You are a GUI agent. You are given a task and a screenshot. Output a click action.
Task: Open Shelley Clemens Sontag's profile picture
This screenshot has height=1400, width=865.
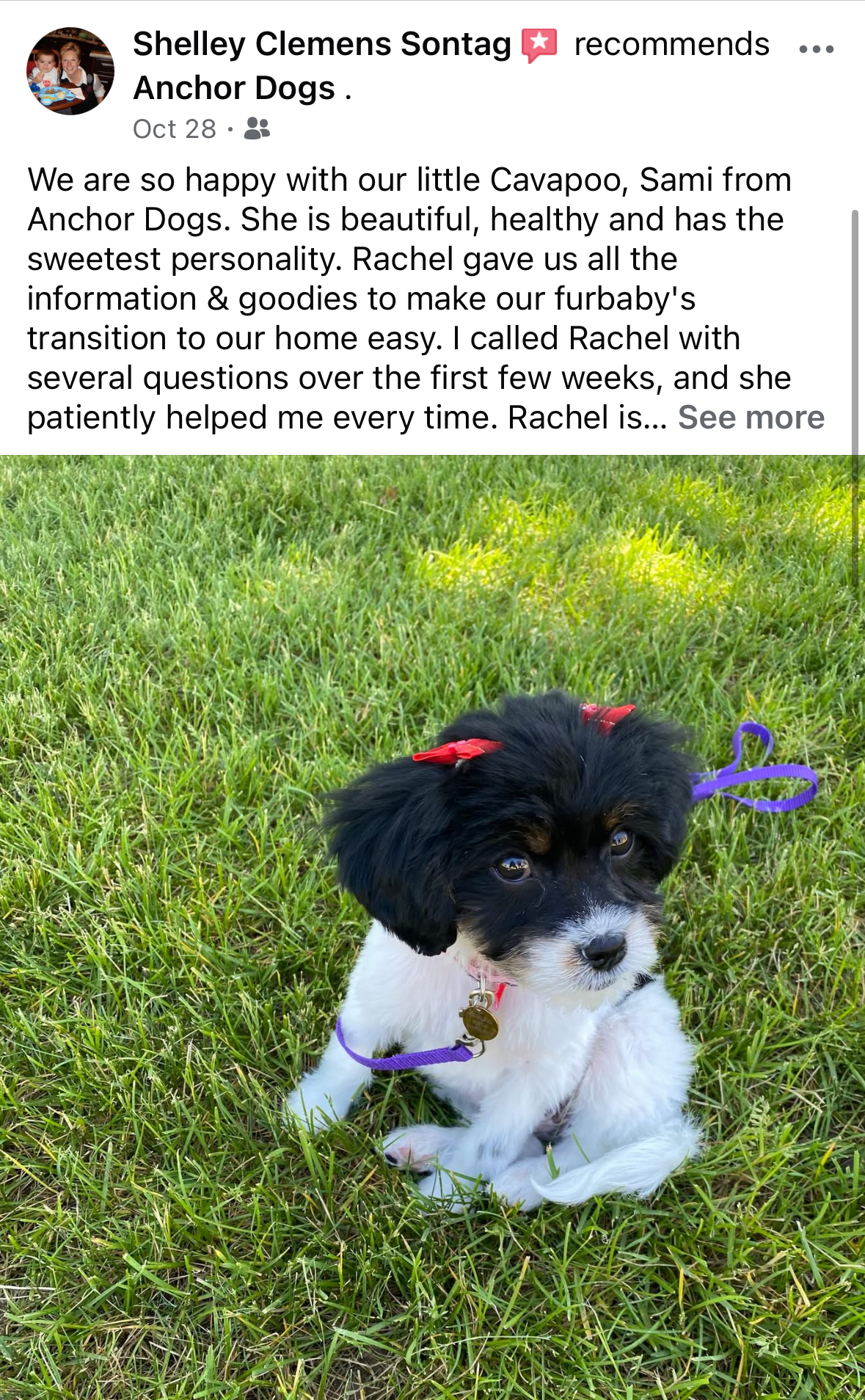(x=70, y=71)
